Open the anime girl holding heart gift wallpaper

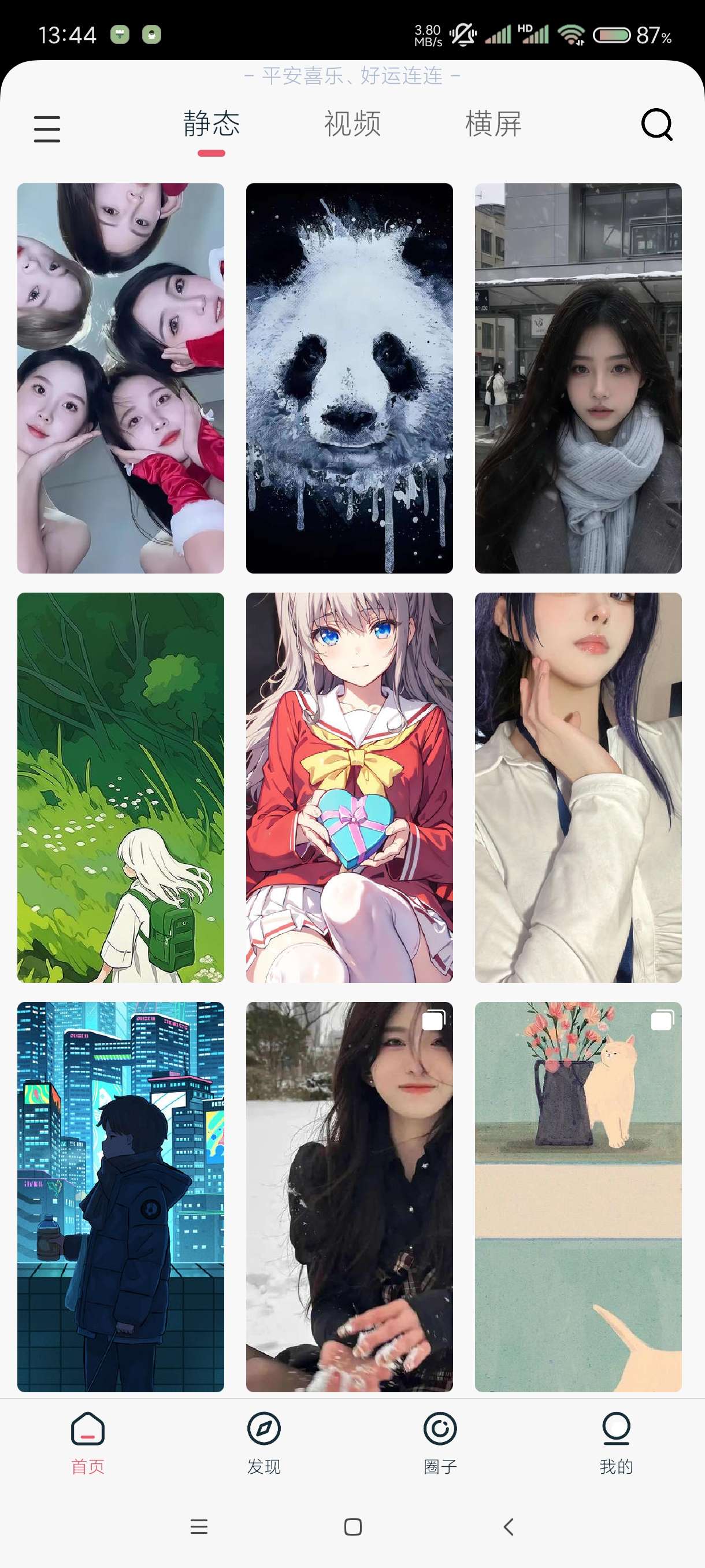349,787
